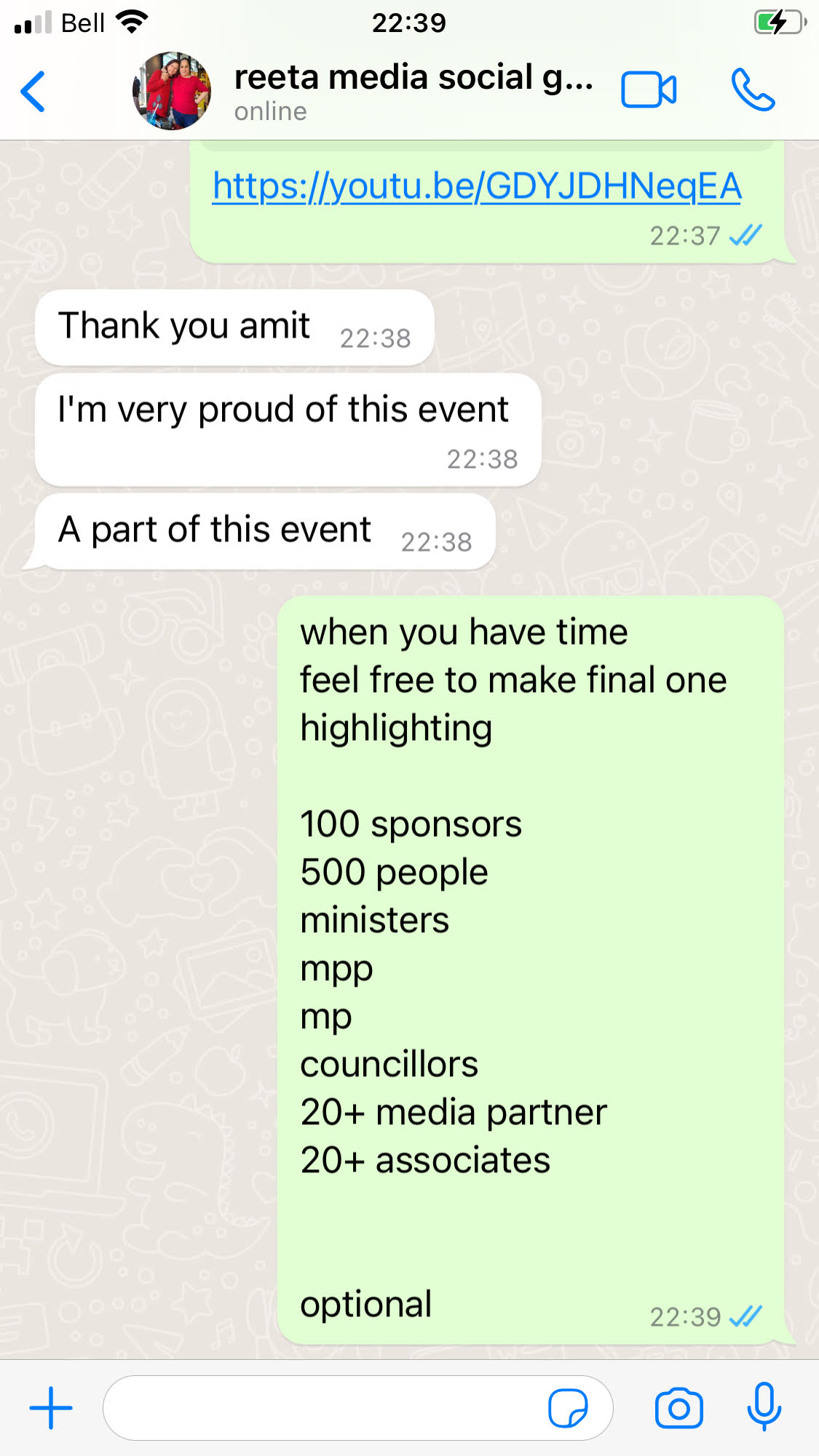Screen dimensions: 819x1456
Task: Open group info for reeta media social
Action: tap(412, 90)
